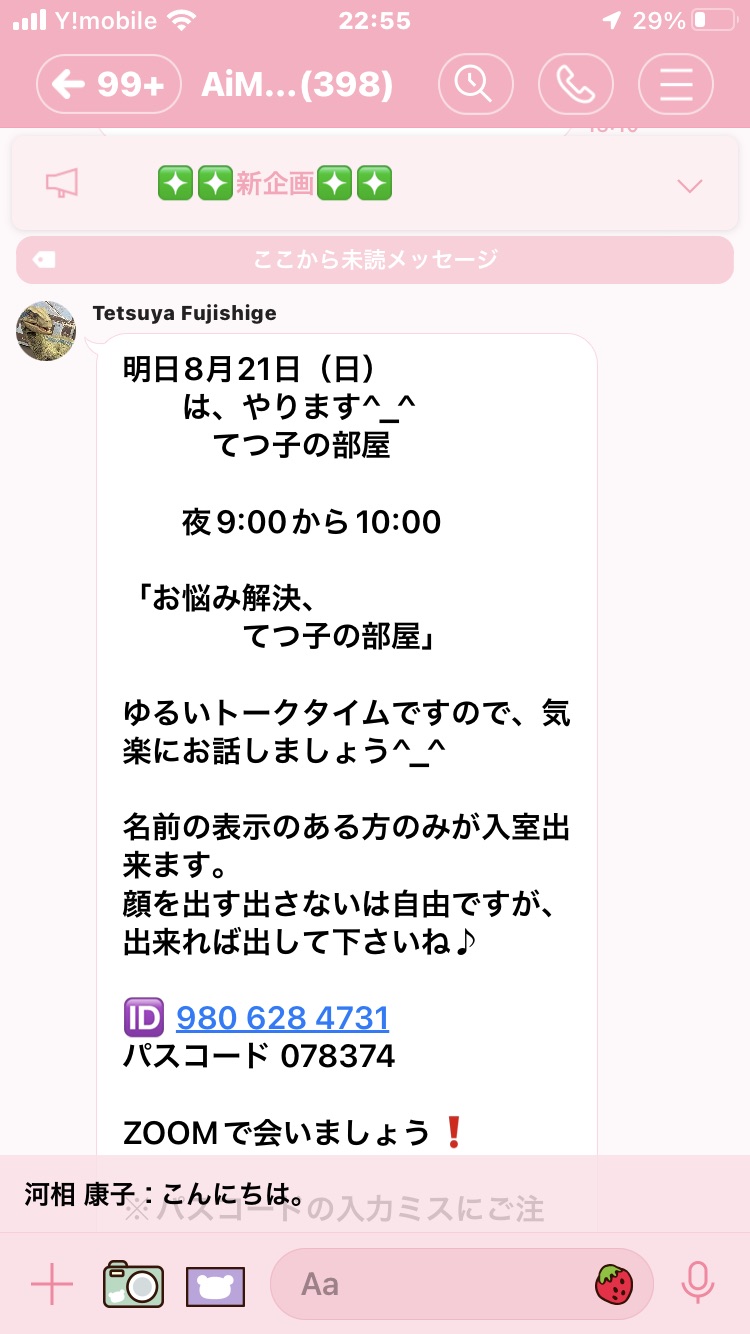Focus the Aa message input field

coord(440,1284)
